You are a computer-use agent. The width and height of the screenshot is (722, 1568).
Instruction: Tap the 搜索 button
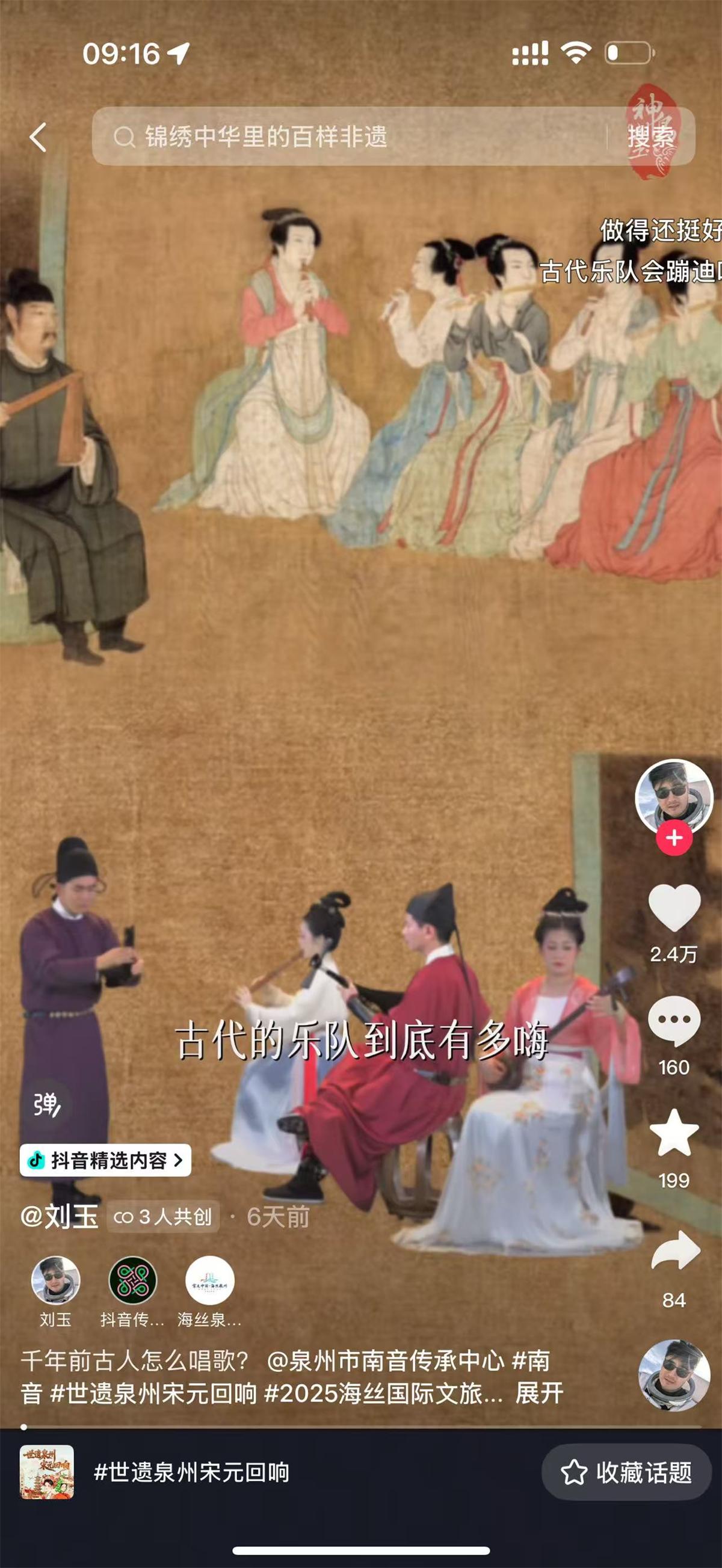point(650,137)
